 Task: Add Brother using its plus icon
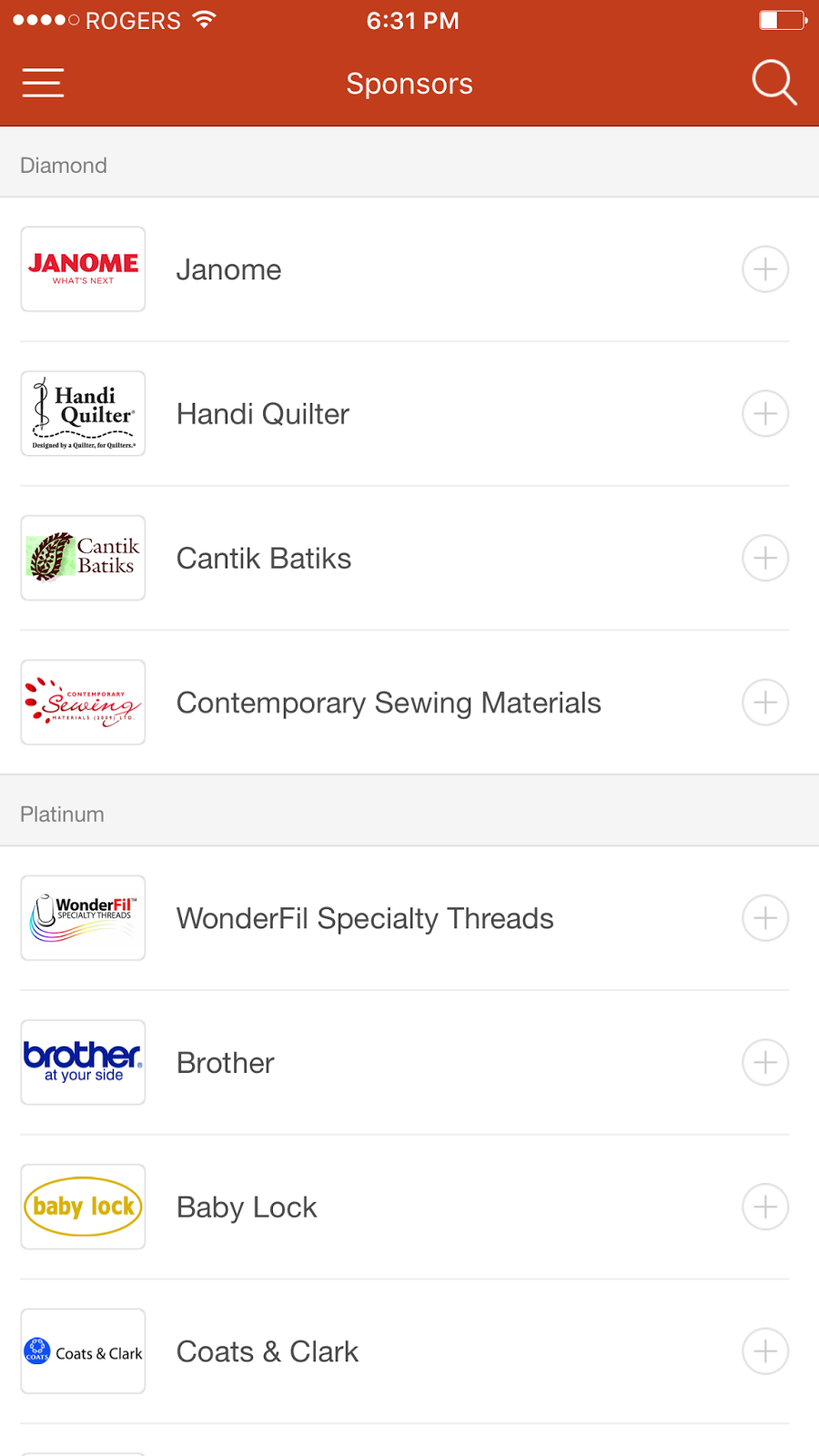coord(765,1063)
